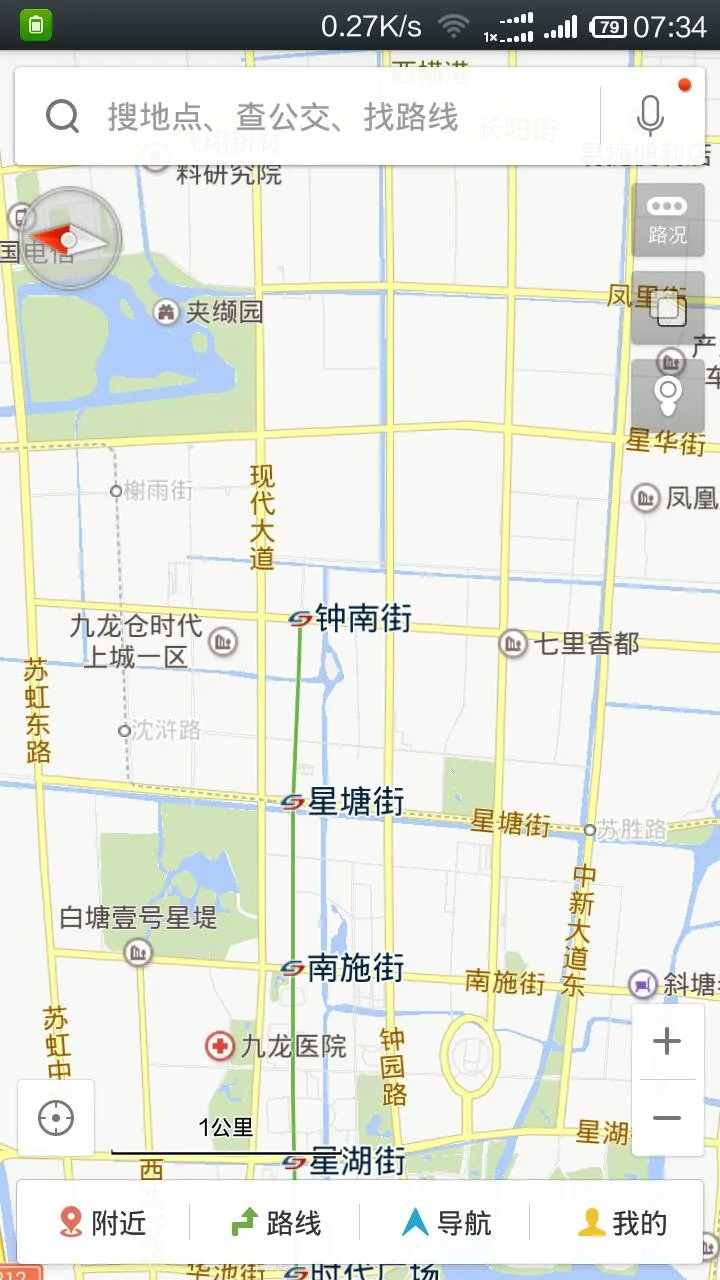The image size is (720, 1280).
Task: Toggle the 路况 traffic layer
Action: 668,222
